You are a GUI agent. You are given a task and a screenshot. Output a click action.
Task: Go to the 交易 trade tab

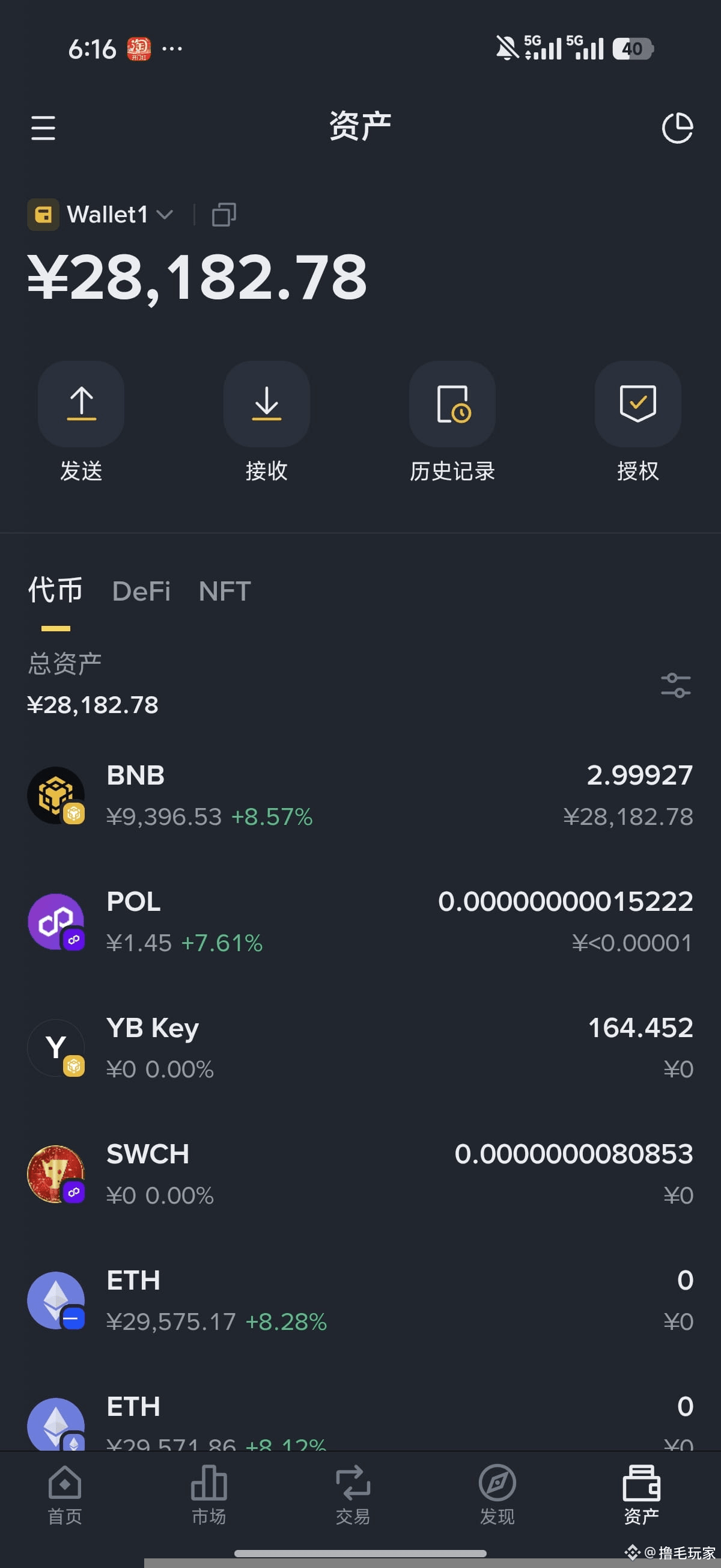point(353,1495)
